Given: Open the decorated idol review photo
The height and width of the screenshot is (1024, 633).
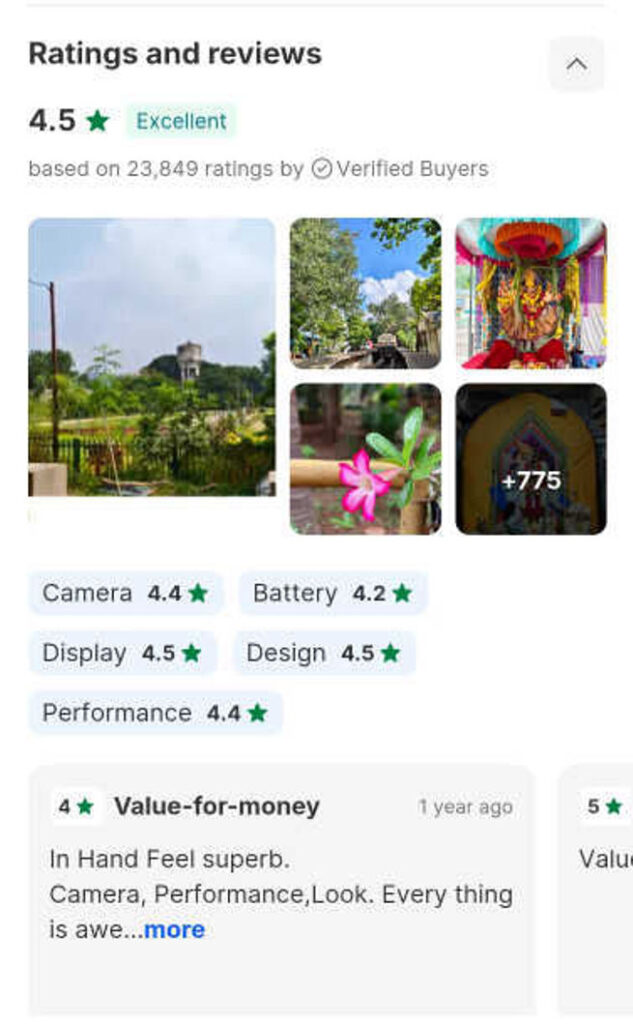Looking at the screenshot, I should pyautogui.click(x=530, y=293).
